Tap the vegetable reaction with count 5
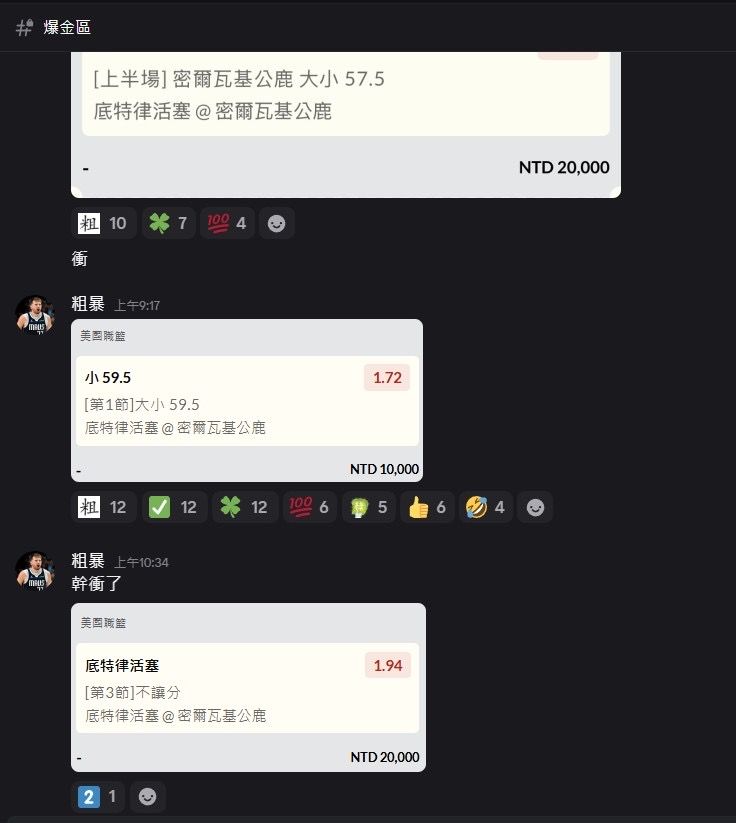Viewport: 736px width, 823px height. (x=368, y=507)
